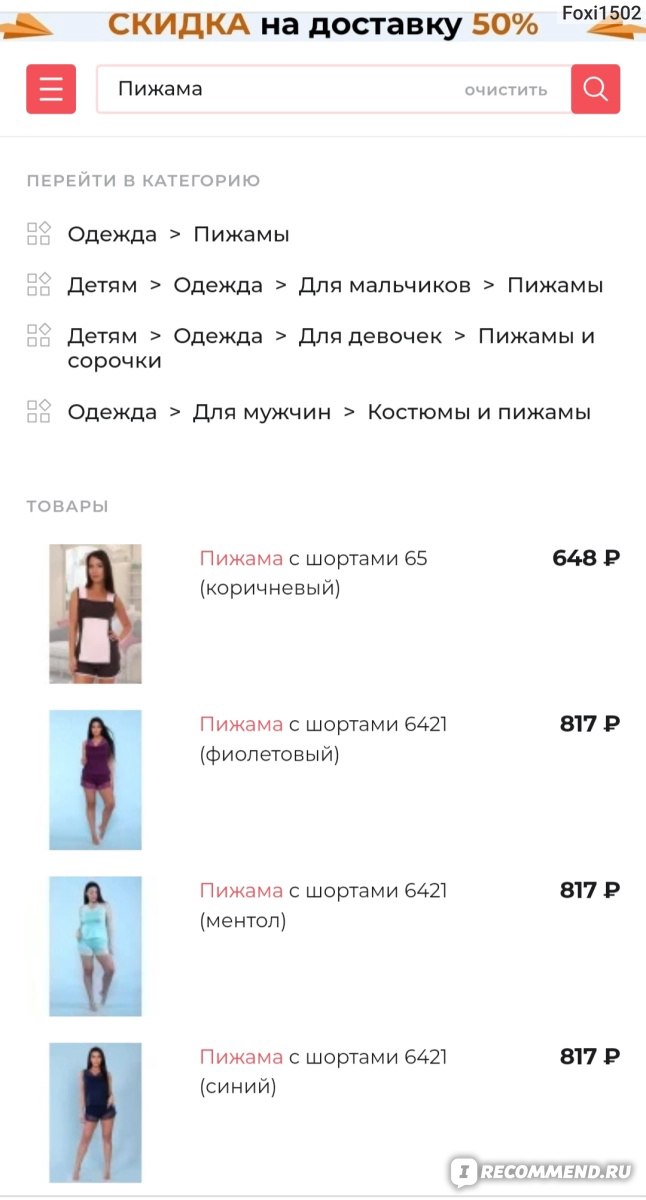Open the hamburger menu button
Viewport: 646px width, 1200px height.
pyautogui.click(x=51, y=89)
